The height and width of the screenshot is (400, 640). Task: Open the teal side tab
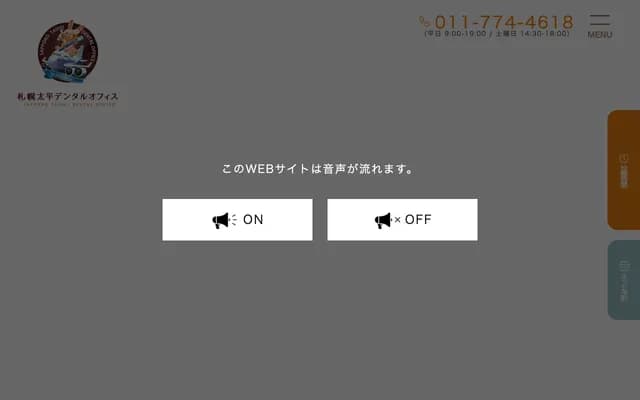click(624, 280)
